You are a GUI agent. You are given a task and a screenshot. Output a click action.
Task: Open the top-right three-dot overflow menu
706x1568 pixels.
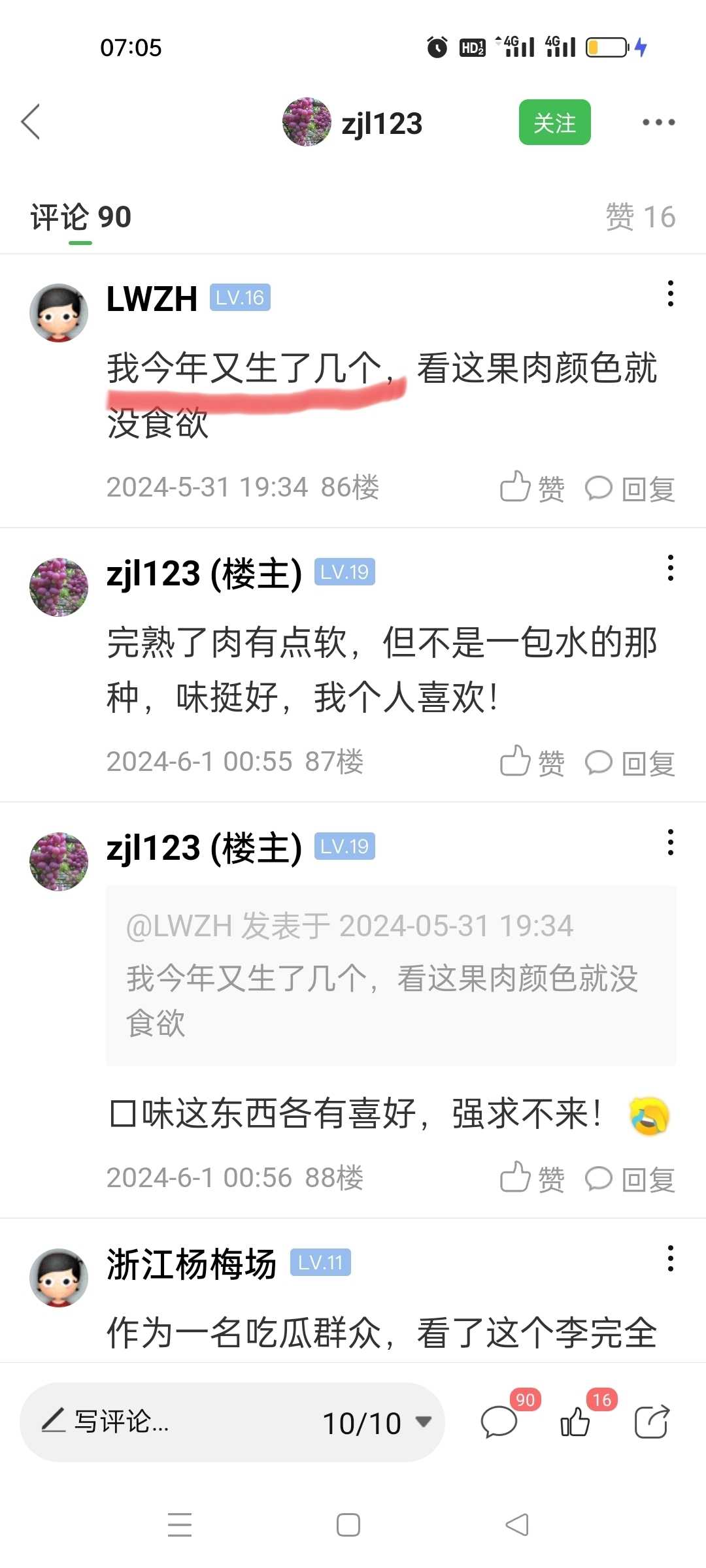(658, 122)
